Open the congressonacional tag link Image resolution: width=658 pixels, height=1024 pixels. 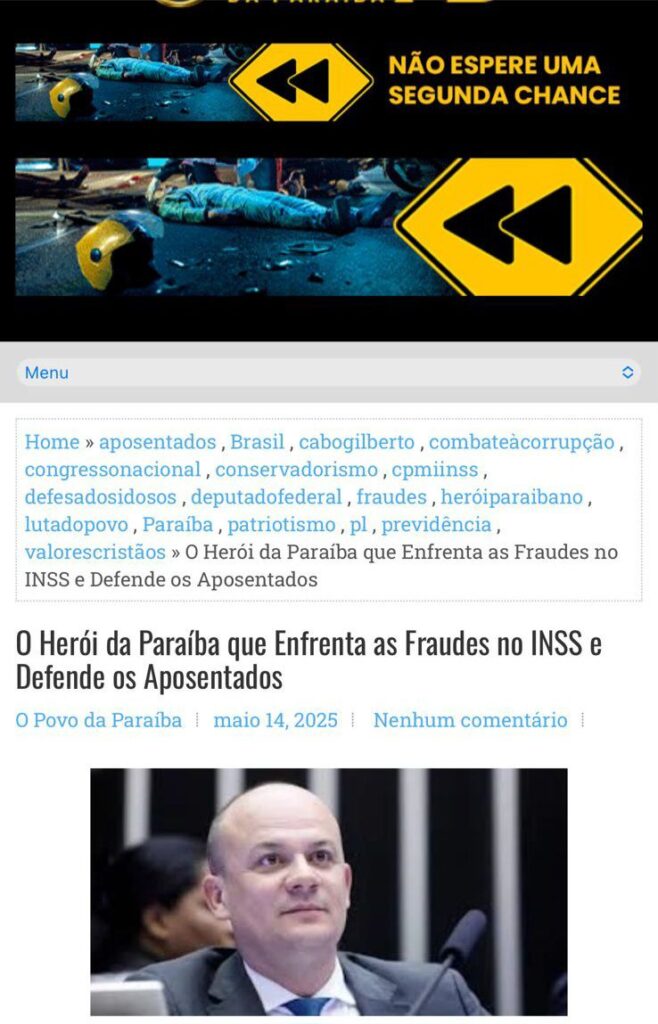tap(113, 469)
